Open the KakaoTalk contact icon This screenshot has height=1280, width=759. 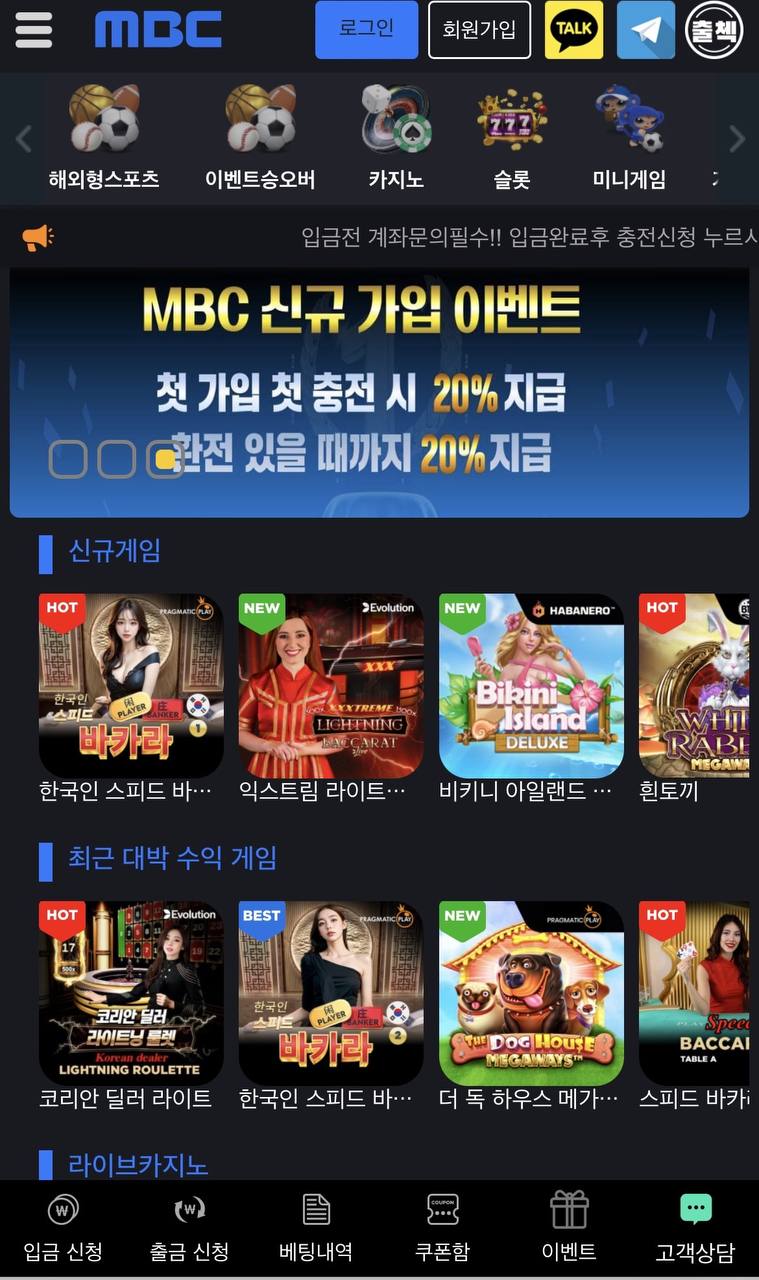pos(574,30)
